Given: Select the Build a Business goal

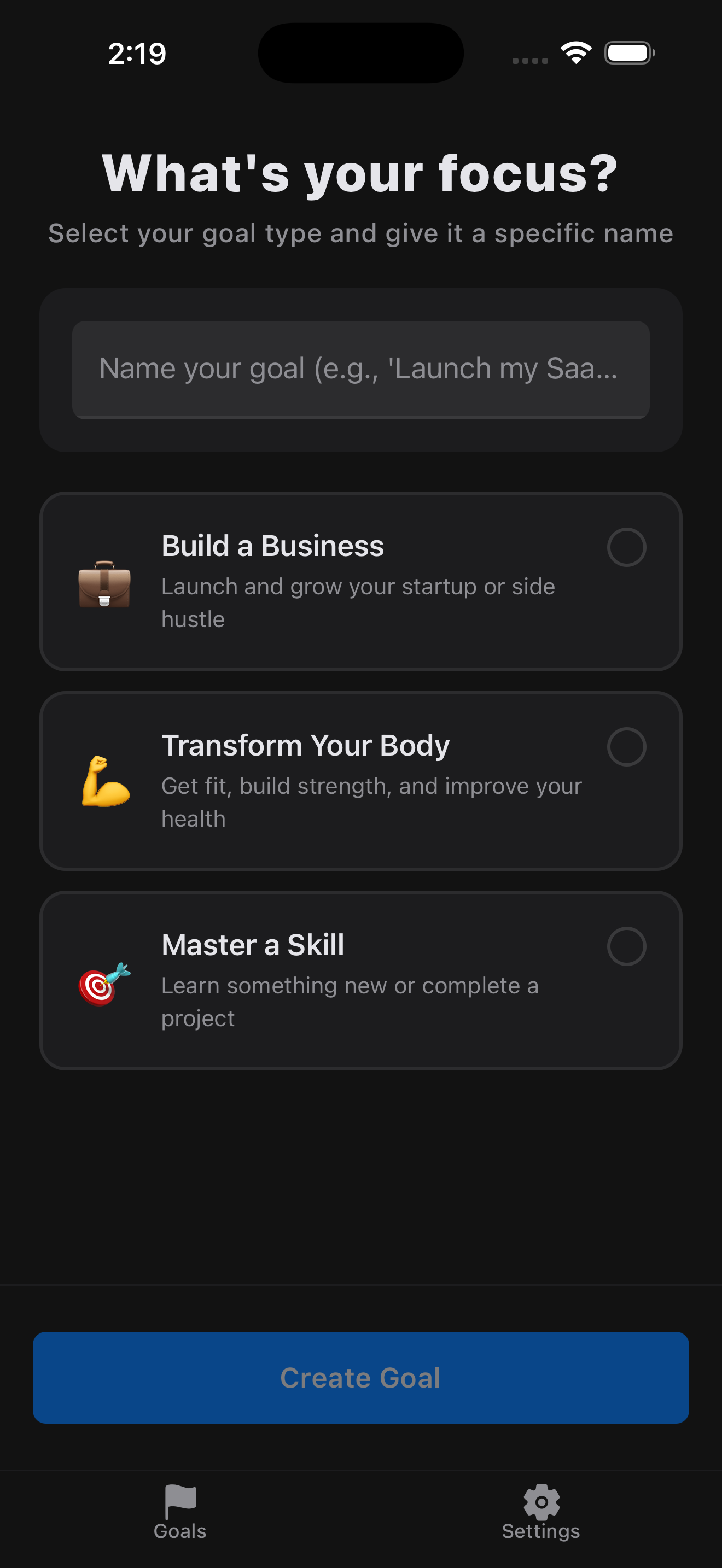Looking at the screenshot, I should (360, 581).
